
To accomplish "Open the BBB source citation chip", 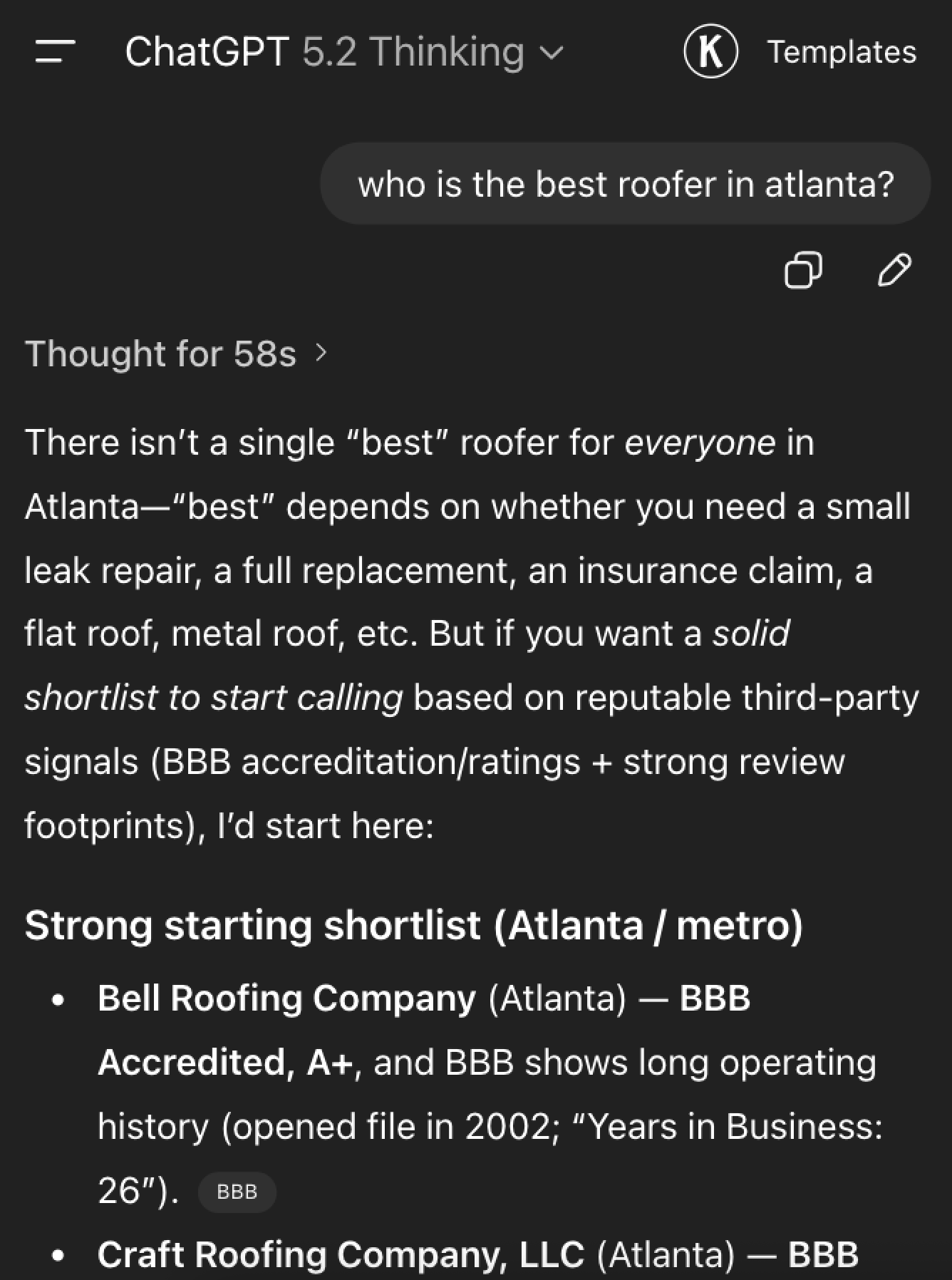I will click(x=237, y=1192).
